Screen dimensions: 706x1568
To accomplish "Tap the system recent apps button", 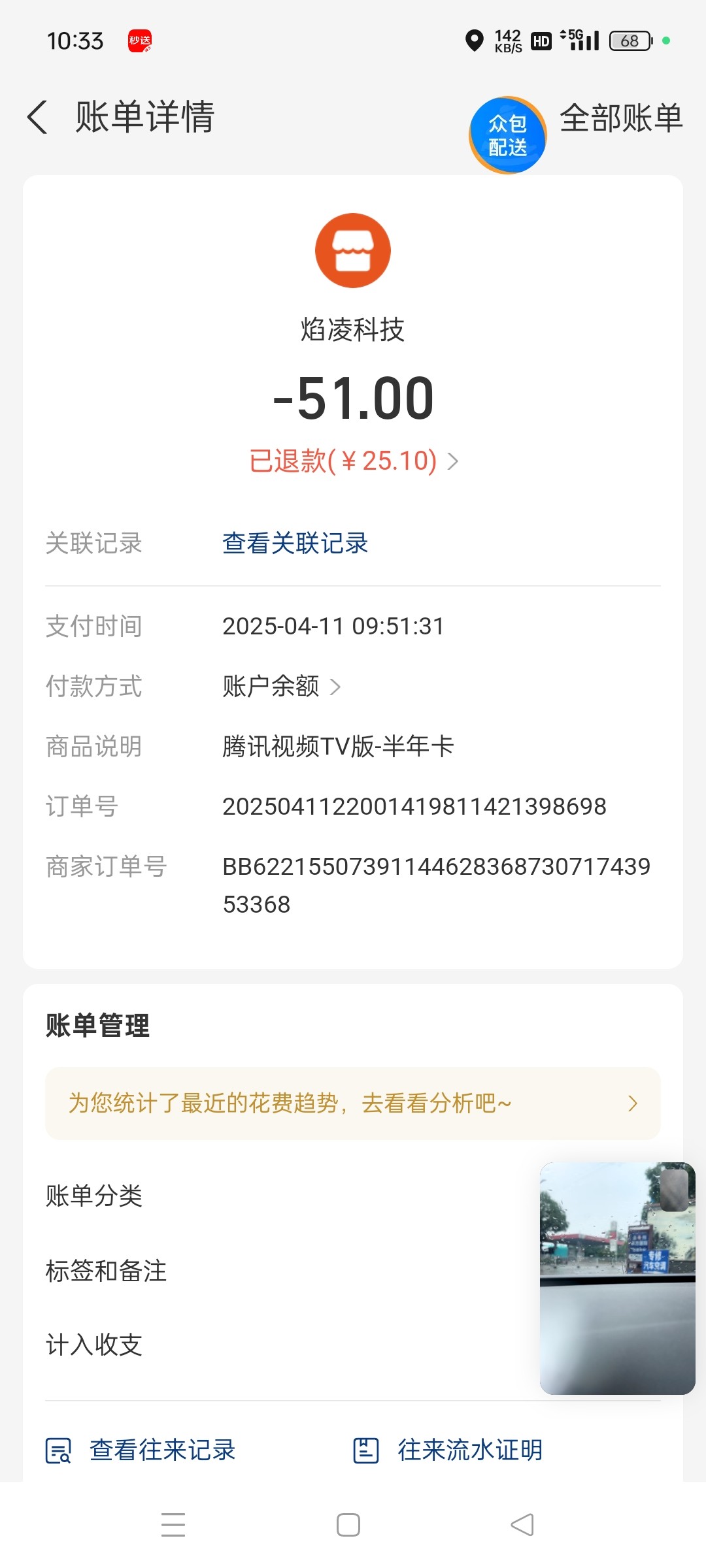I will 173,1526.
